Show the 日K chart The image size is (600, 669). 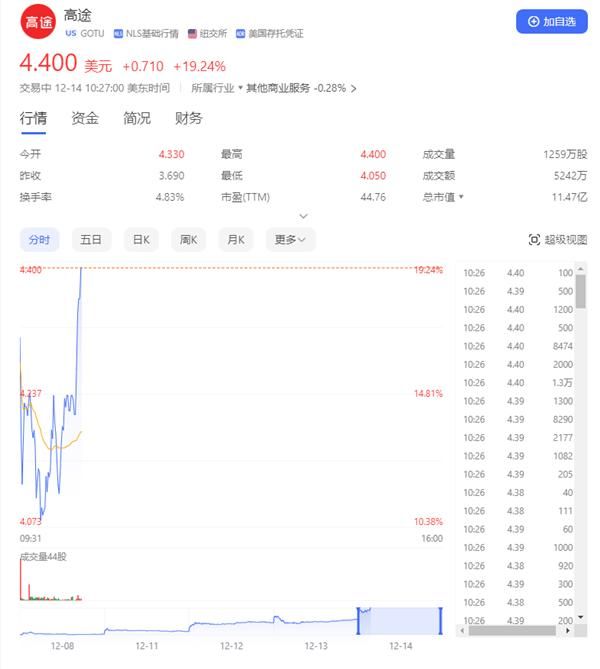[x=141, y=240]
